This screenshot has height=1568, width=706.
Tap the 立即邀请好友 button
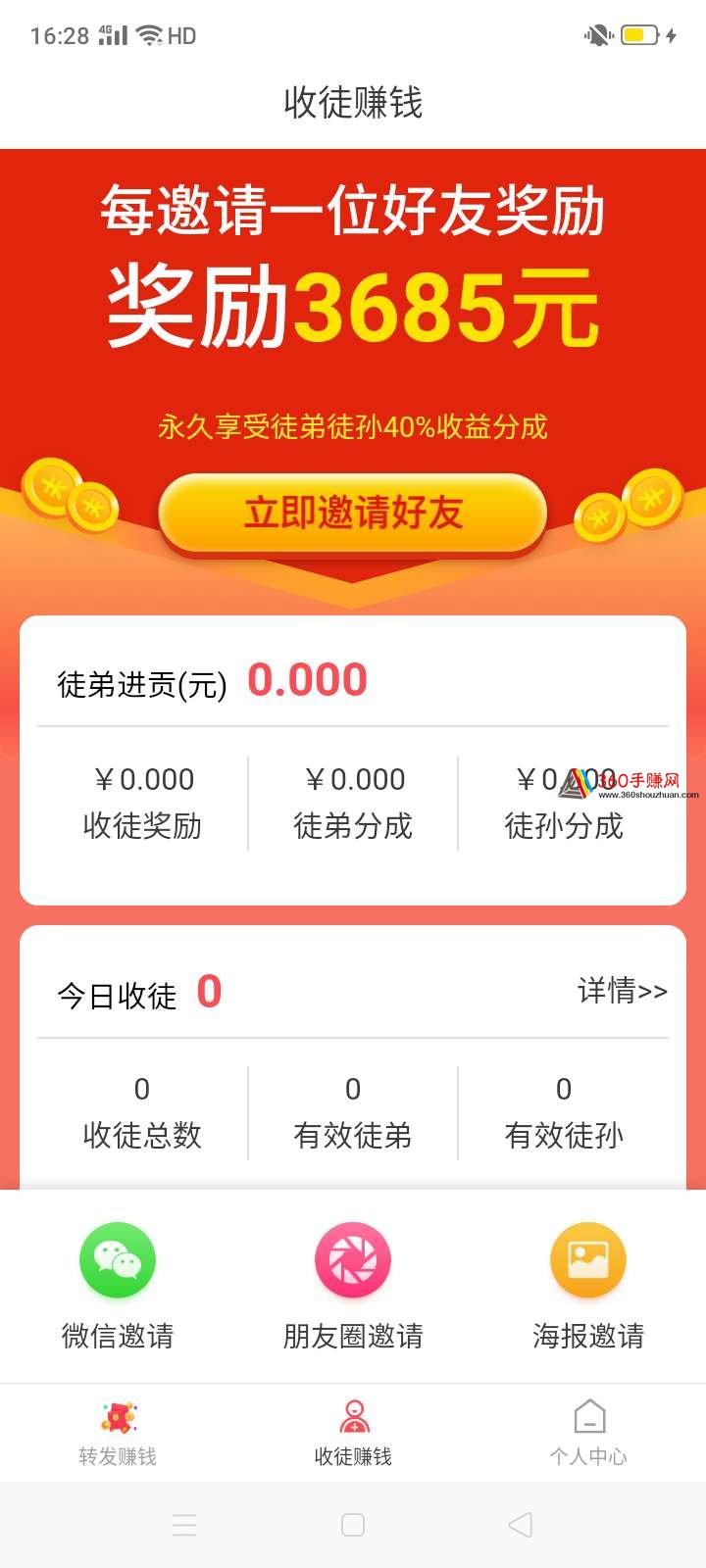(x=352, y=514)
